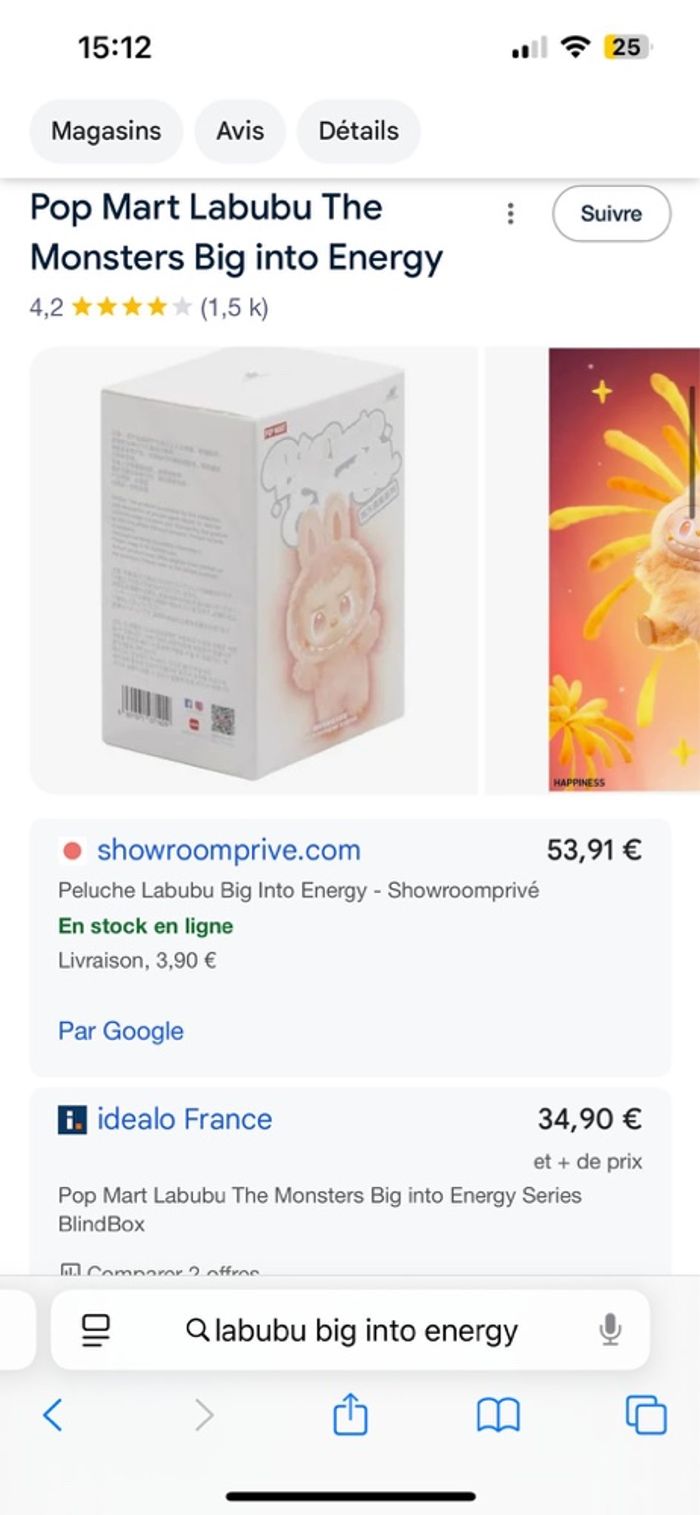Screen dimensions: 700x1515
Task: Open the page format menu icon
Action: pyautogui.click(x=96, y=1330)
